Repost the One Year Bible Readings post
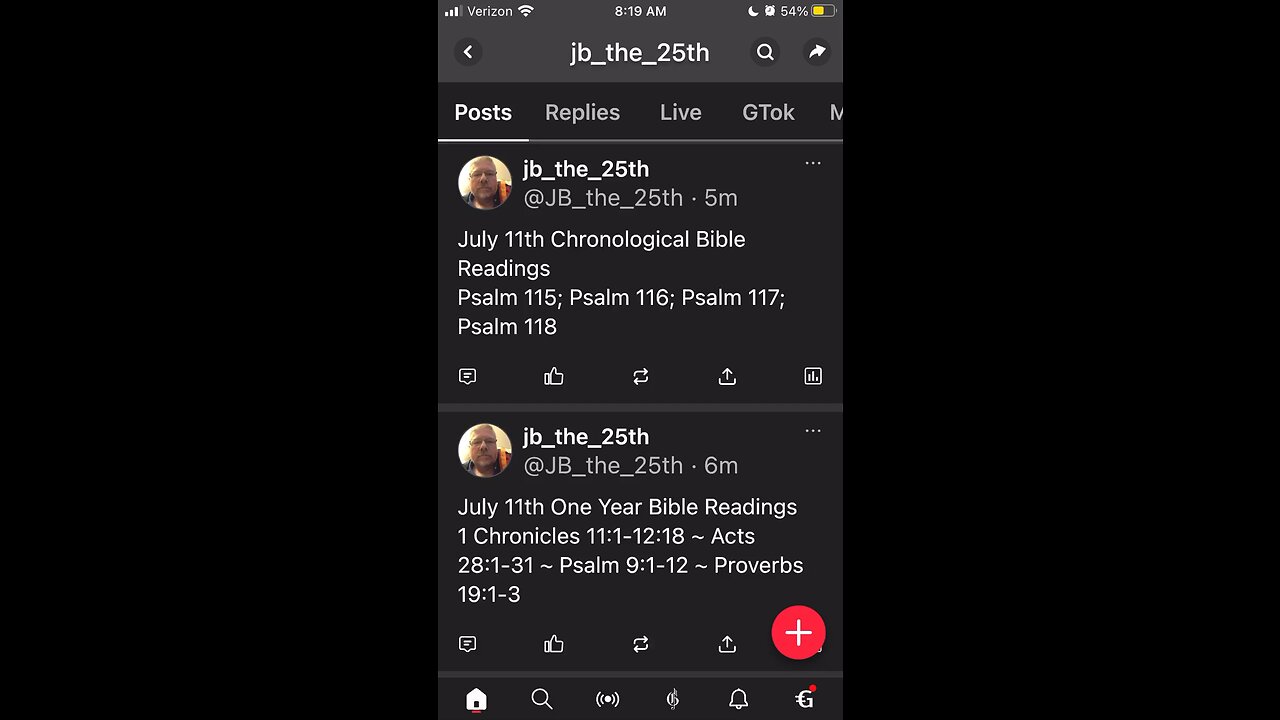 point(641,644)
